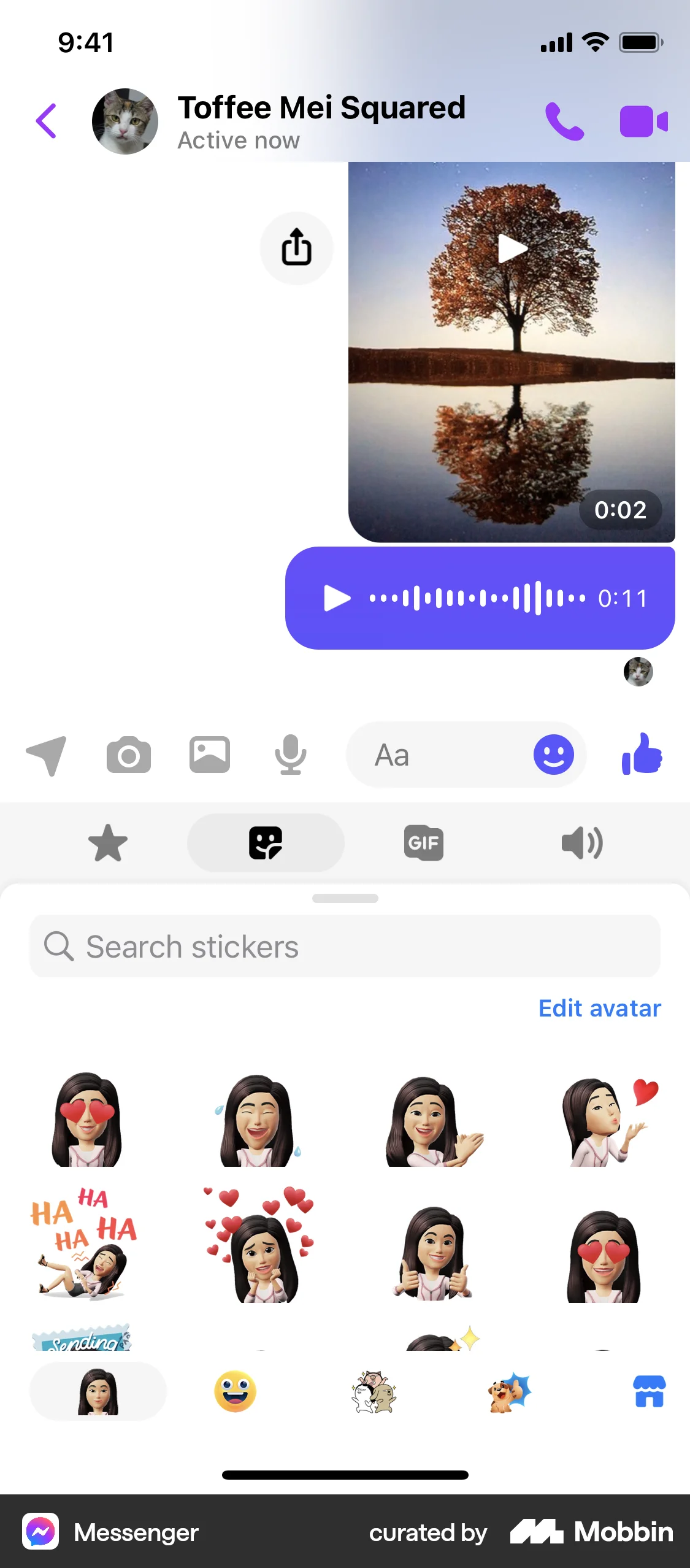
Task: Record a voice message with the microphone
Action: click(291, 755)
